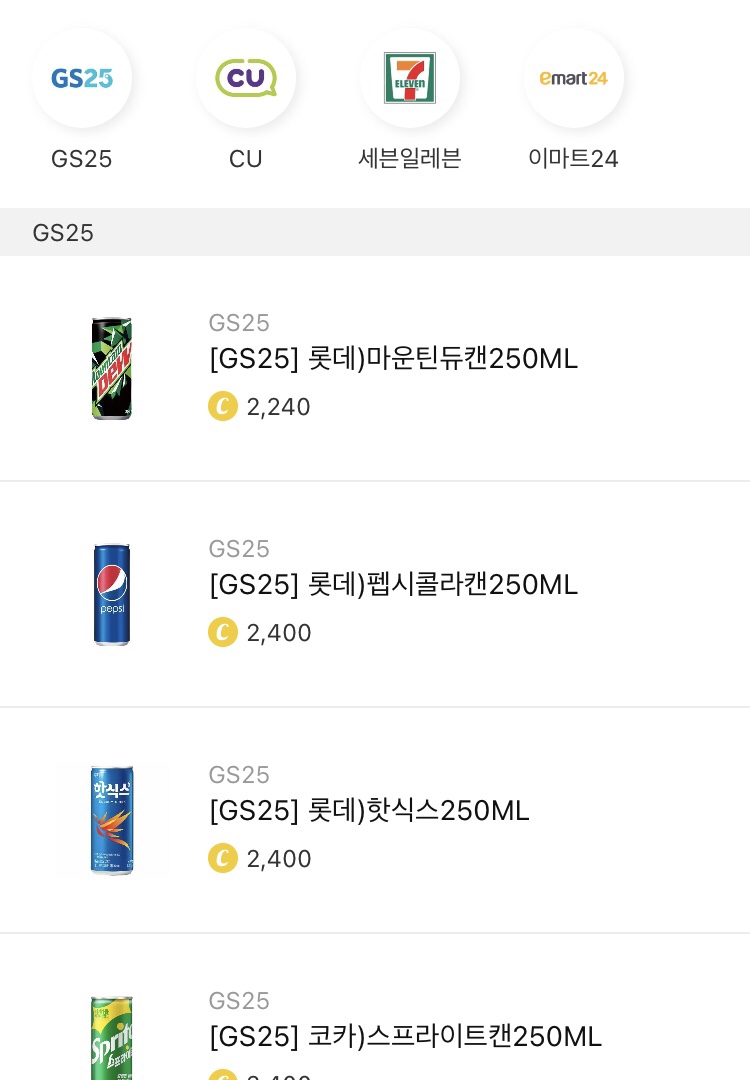
Task: Click the Pepsi can product image
Action: coord(112,594)
